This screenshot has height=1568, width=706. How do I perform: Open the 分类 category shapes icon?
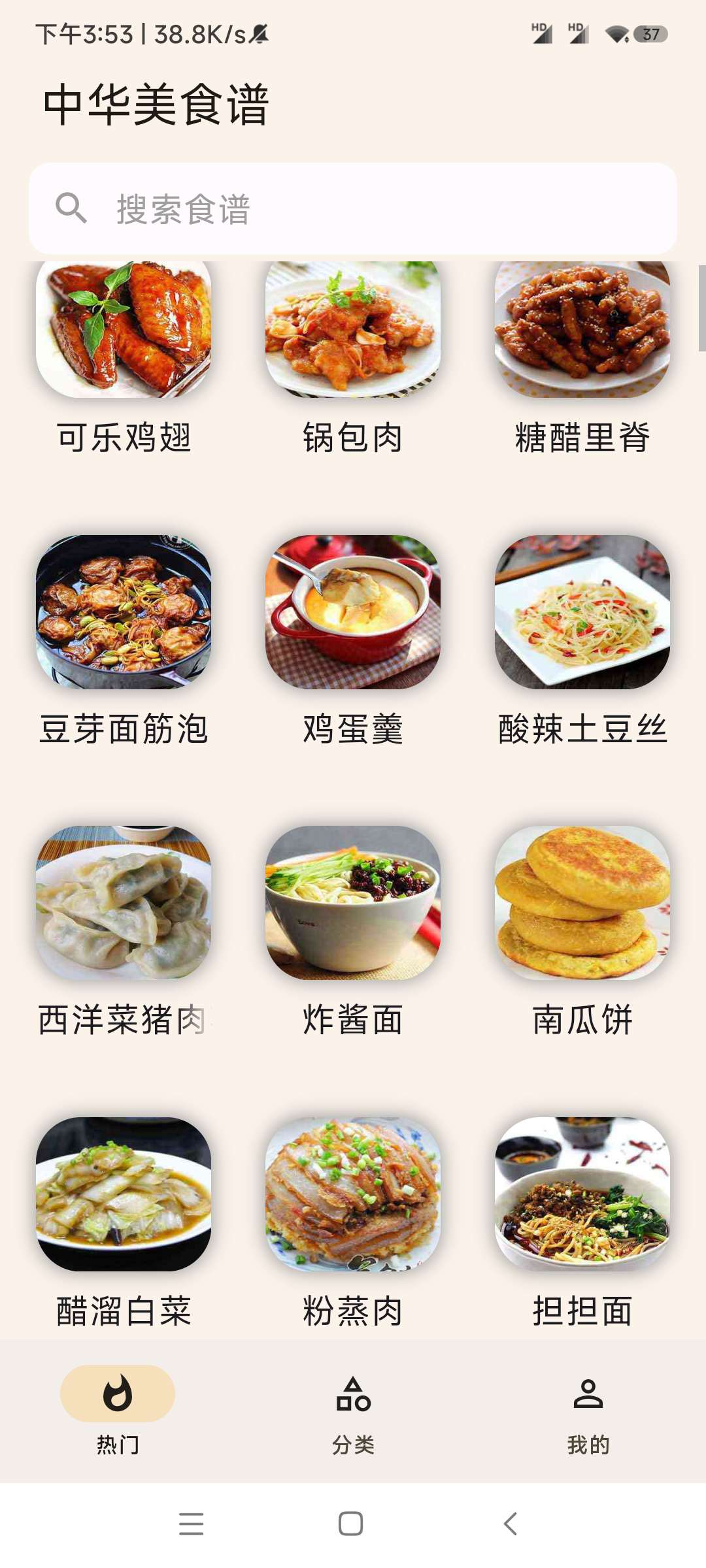(x=352, y=1395)
